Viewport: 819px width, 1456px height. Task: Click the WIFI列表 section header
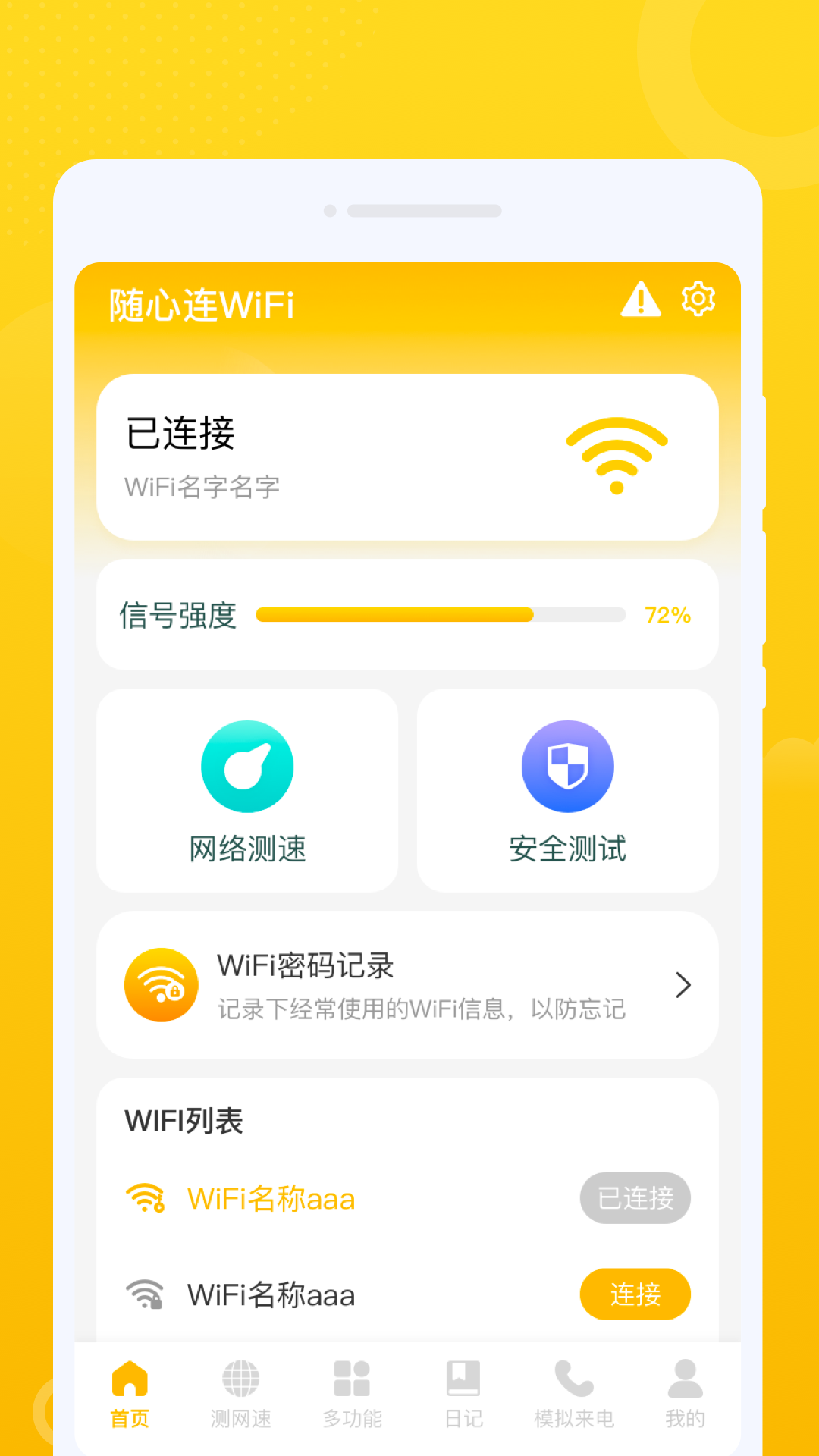[184, 1120]
